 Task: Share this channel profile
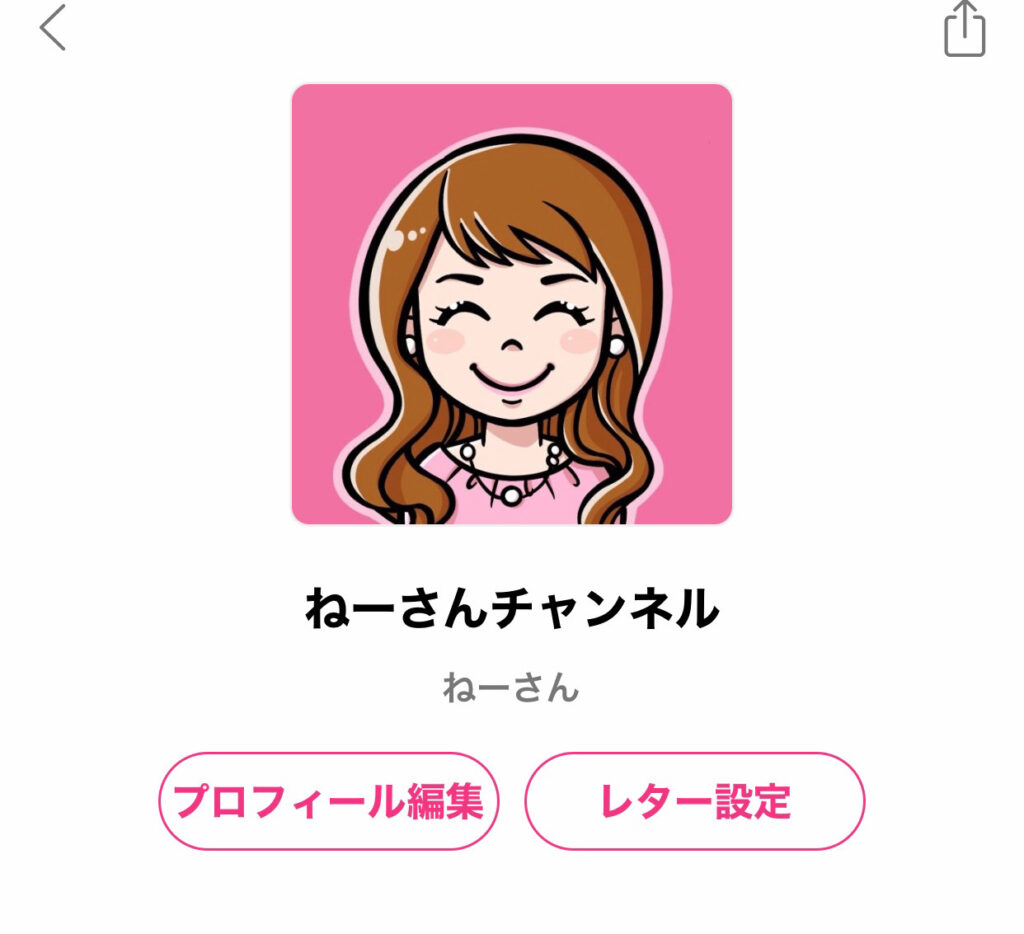click(x=964, y=29)
